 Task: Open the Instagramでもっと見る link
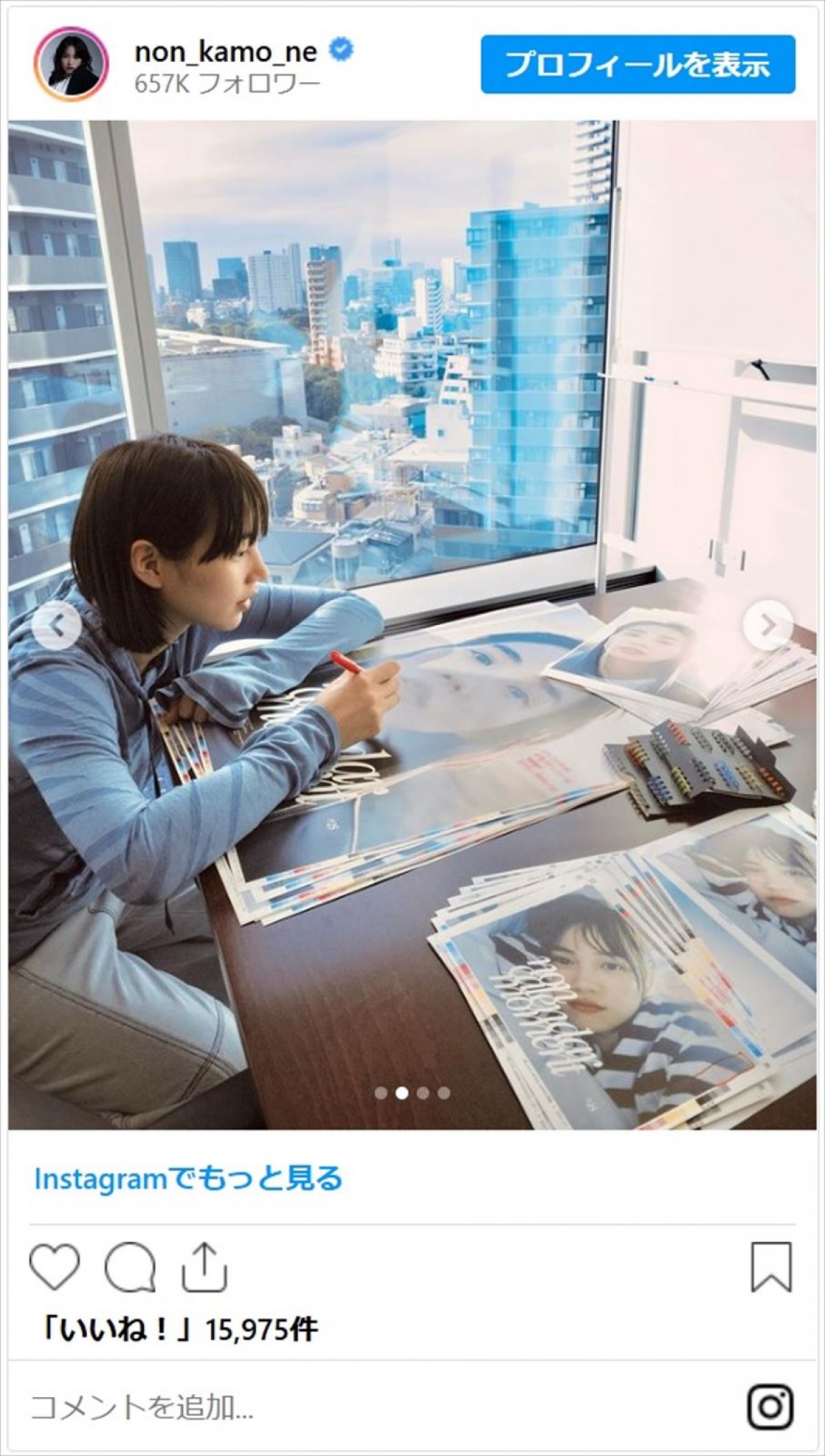[x=188, y=1179]
